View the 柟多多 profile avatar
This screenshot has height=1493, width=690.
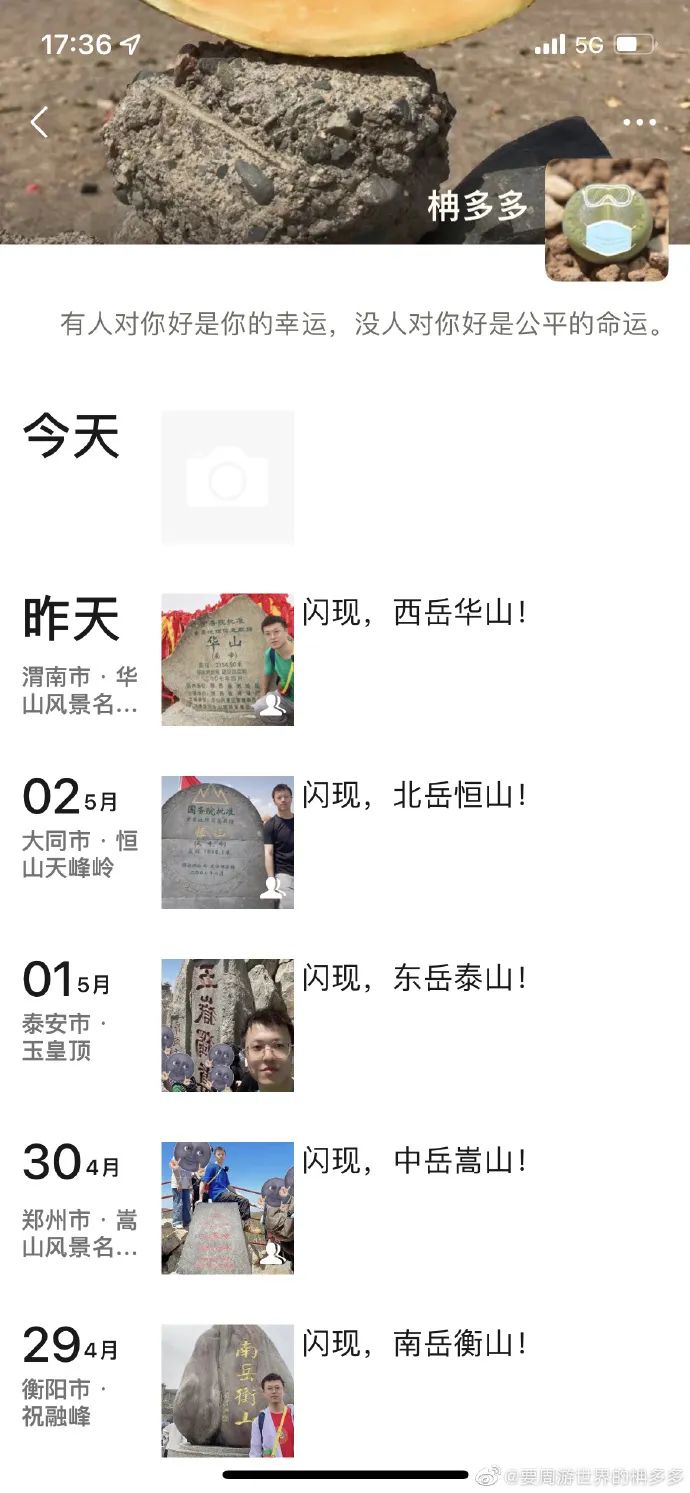[x=607, y=220]
